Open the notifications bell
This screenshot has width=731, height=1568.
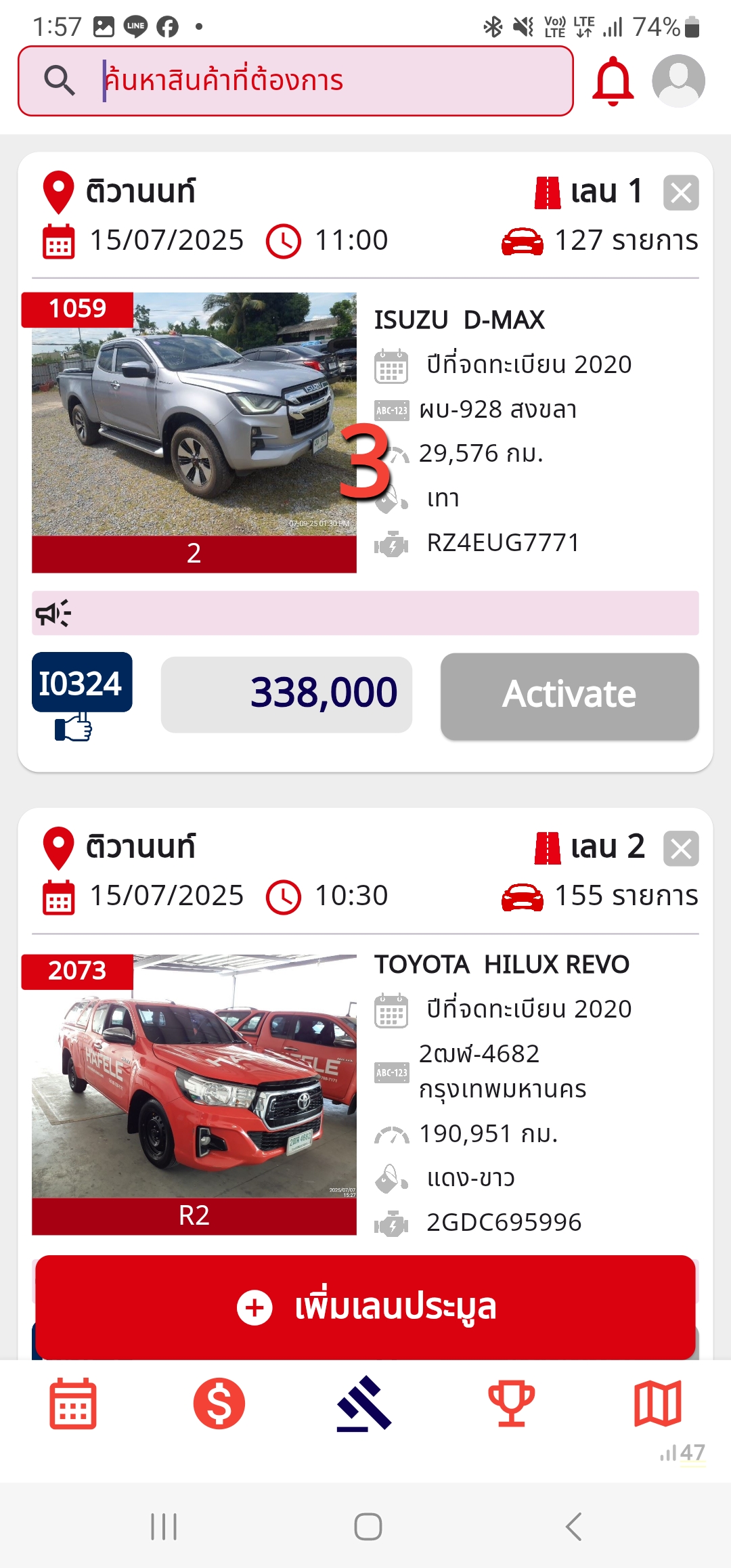tap(613, 81)
